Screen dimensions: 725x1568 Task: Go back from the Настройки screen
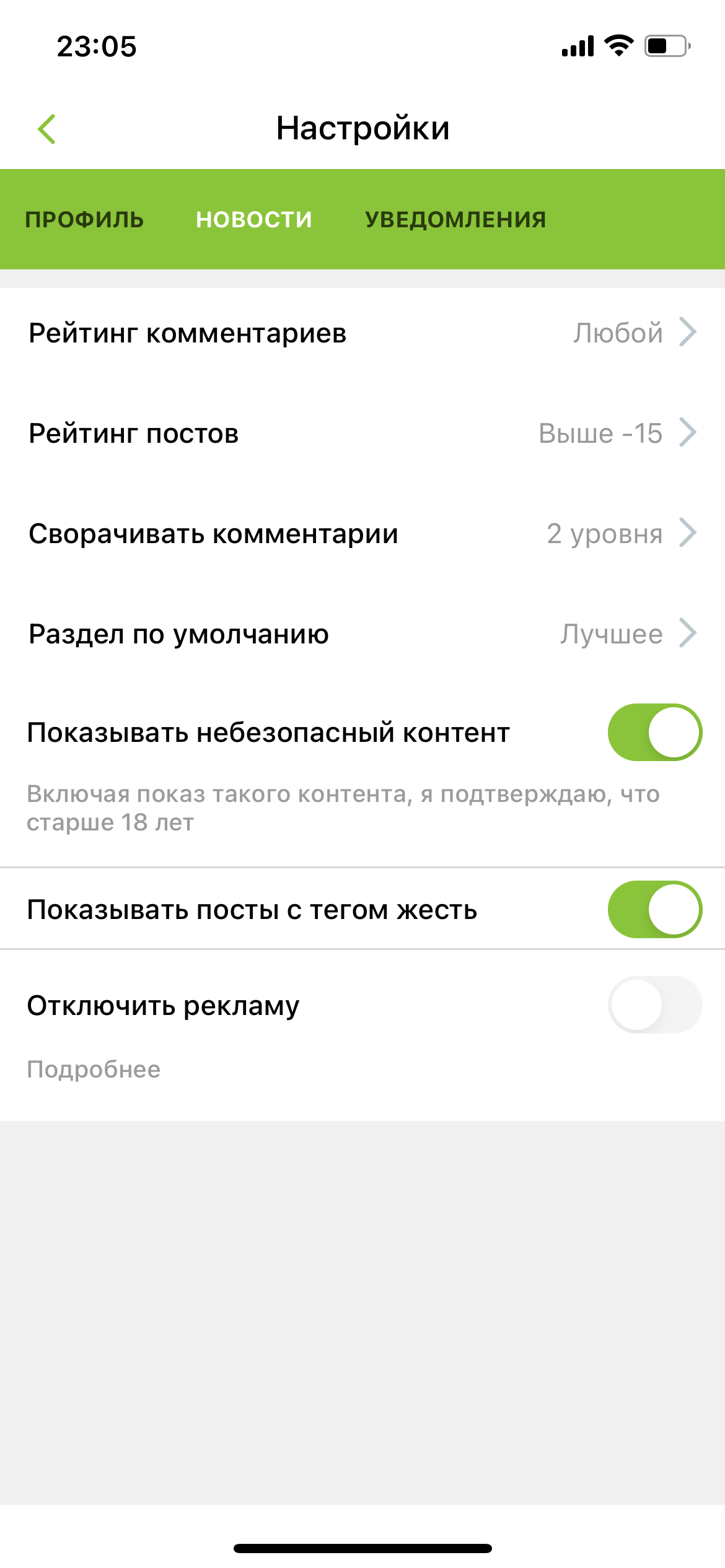[47, 129]
